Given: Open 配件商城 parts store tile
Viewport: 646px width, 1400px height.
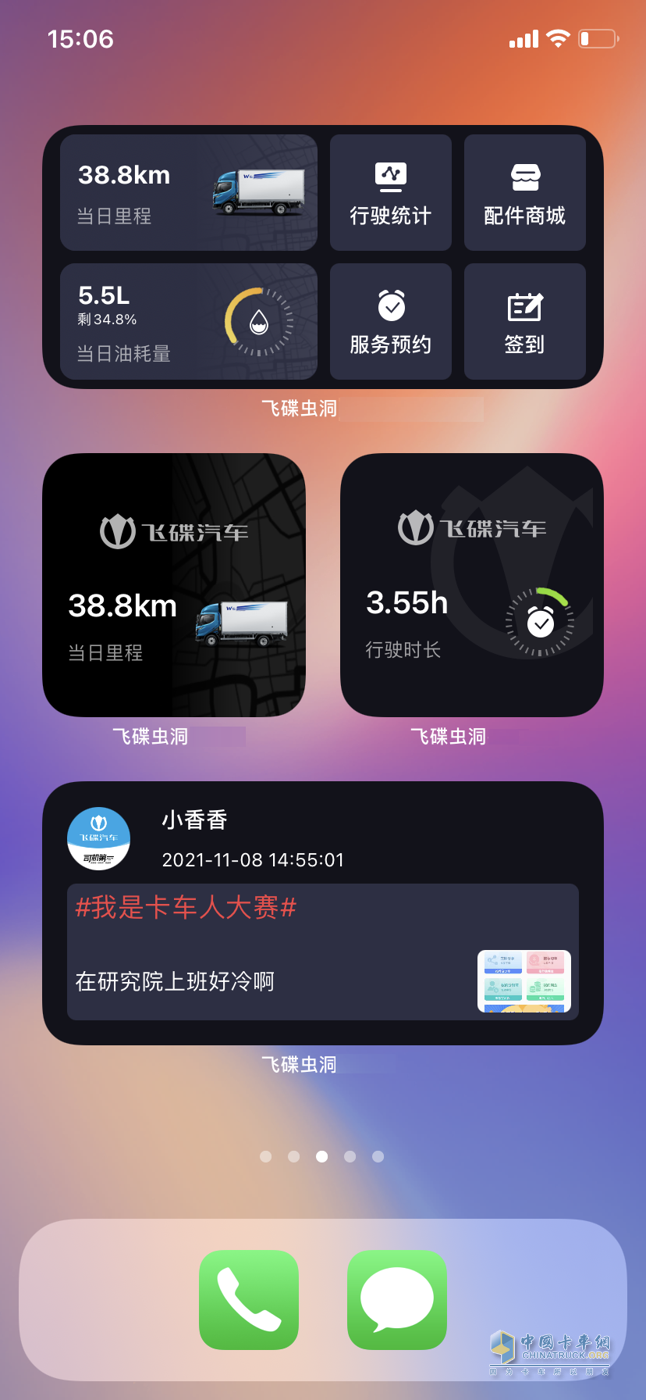Looking at the screenshot, I should click(524, 193).
